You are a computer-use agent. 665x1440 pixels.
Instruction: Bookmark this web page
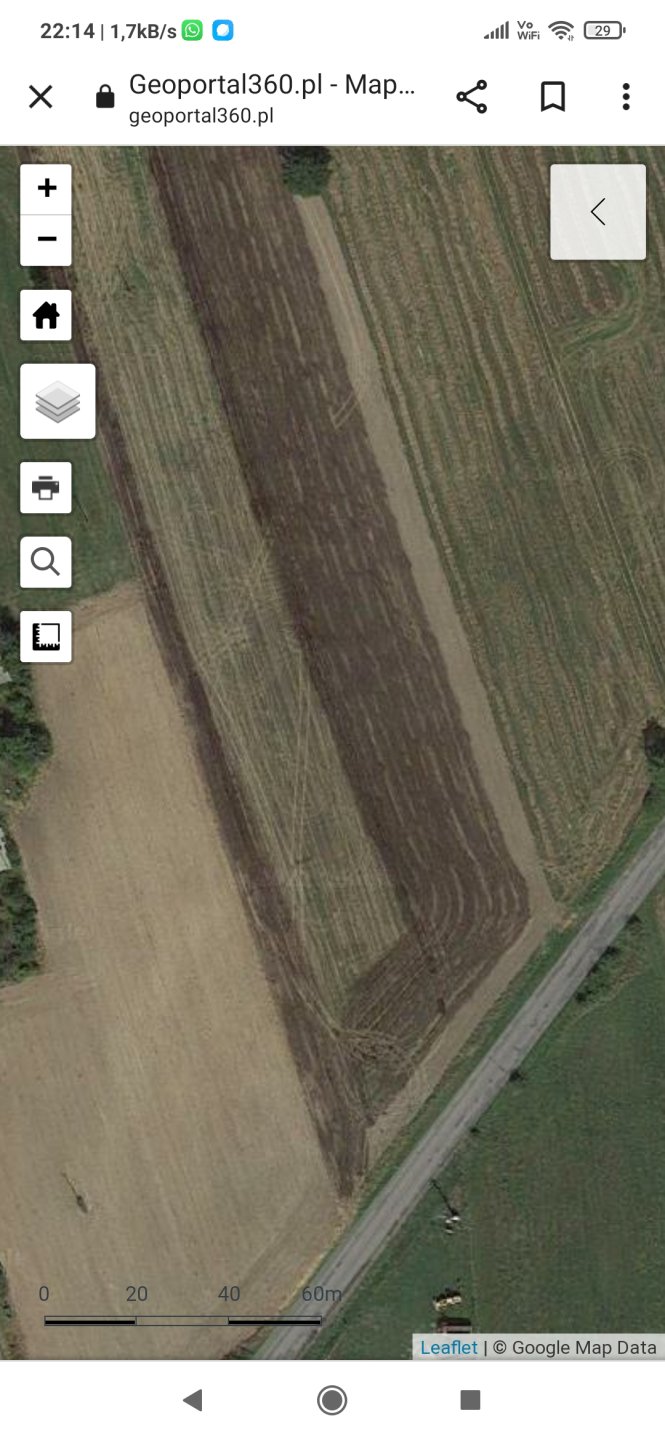point(552,97)
